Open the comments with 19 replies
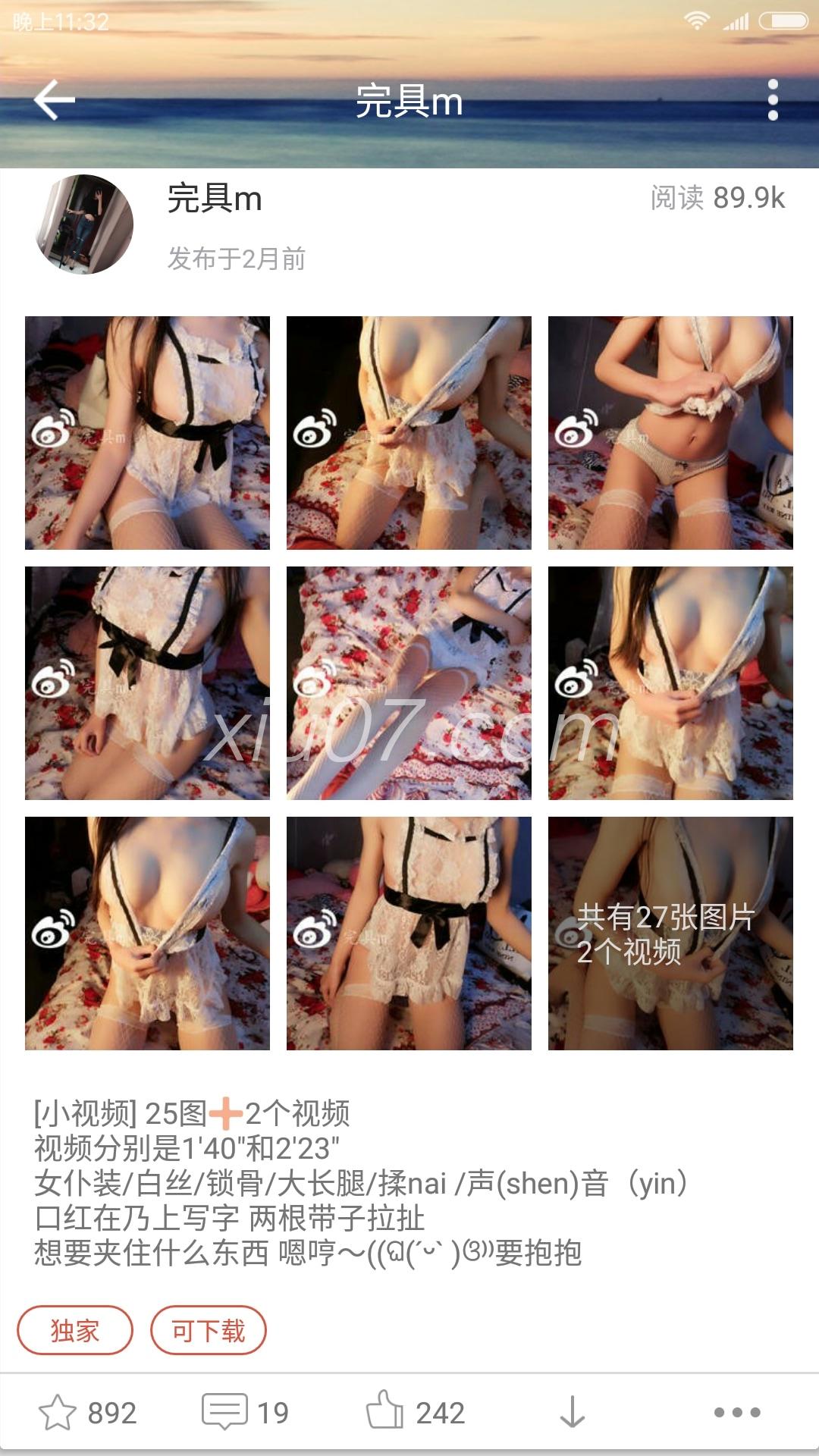 [224, 1413]
